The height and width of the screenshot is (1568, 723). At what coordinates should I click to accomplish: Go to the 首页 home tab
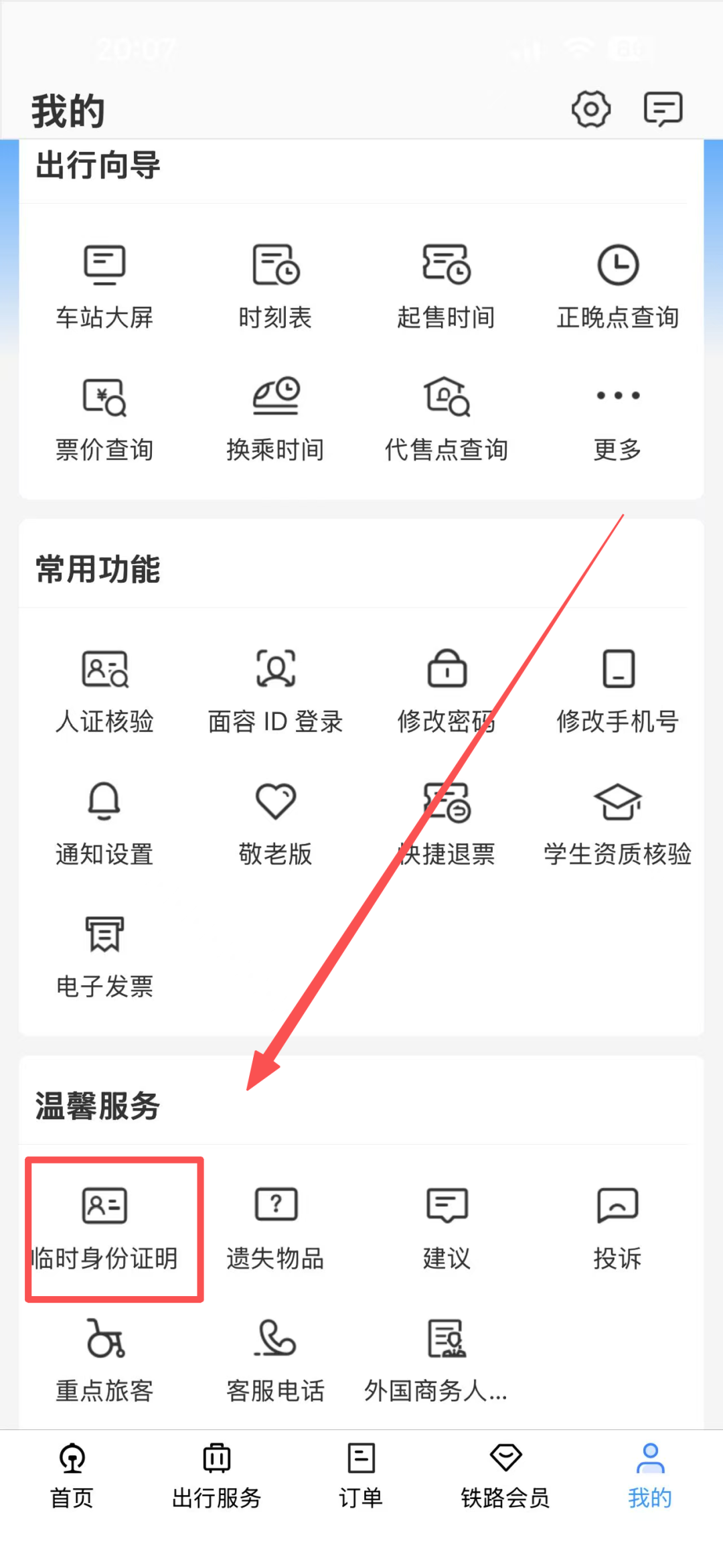[72, 1475]
